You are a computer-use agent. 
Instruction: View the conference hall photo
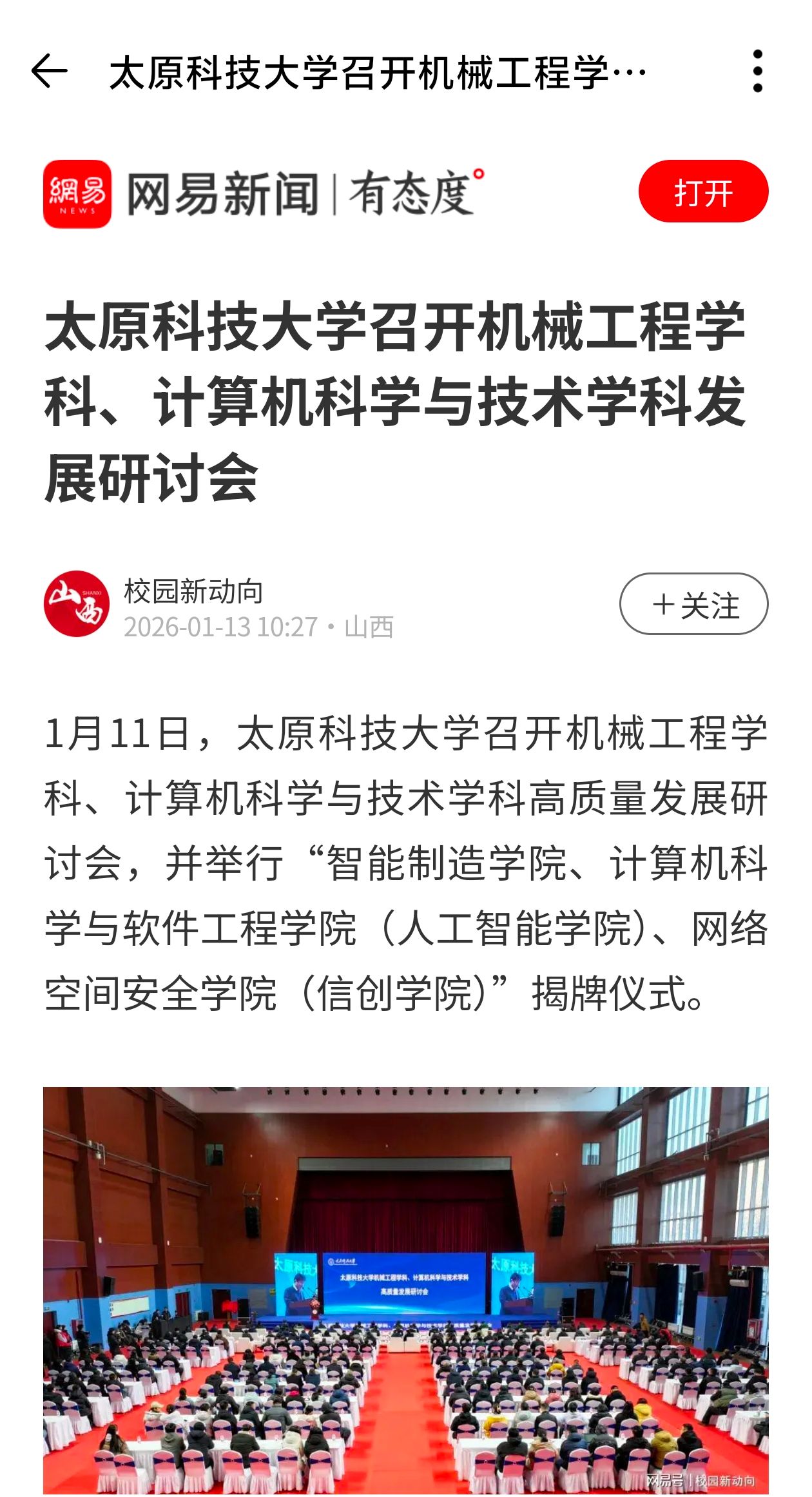point(406,1289)
